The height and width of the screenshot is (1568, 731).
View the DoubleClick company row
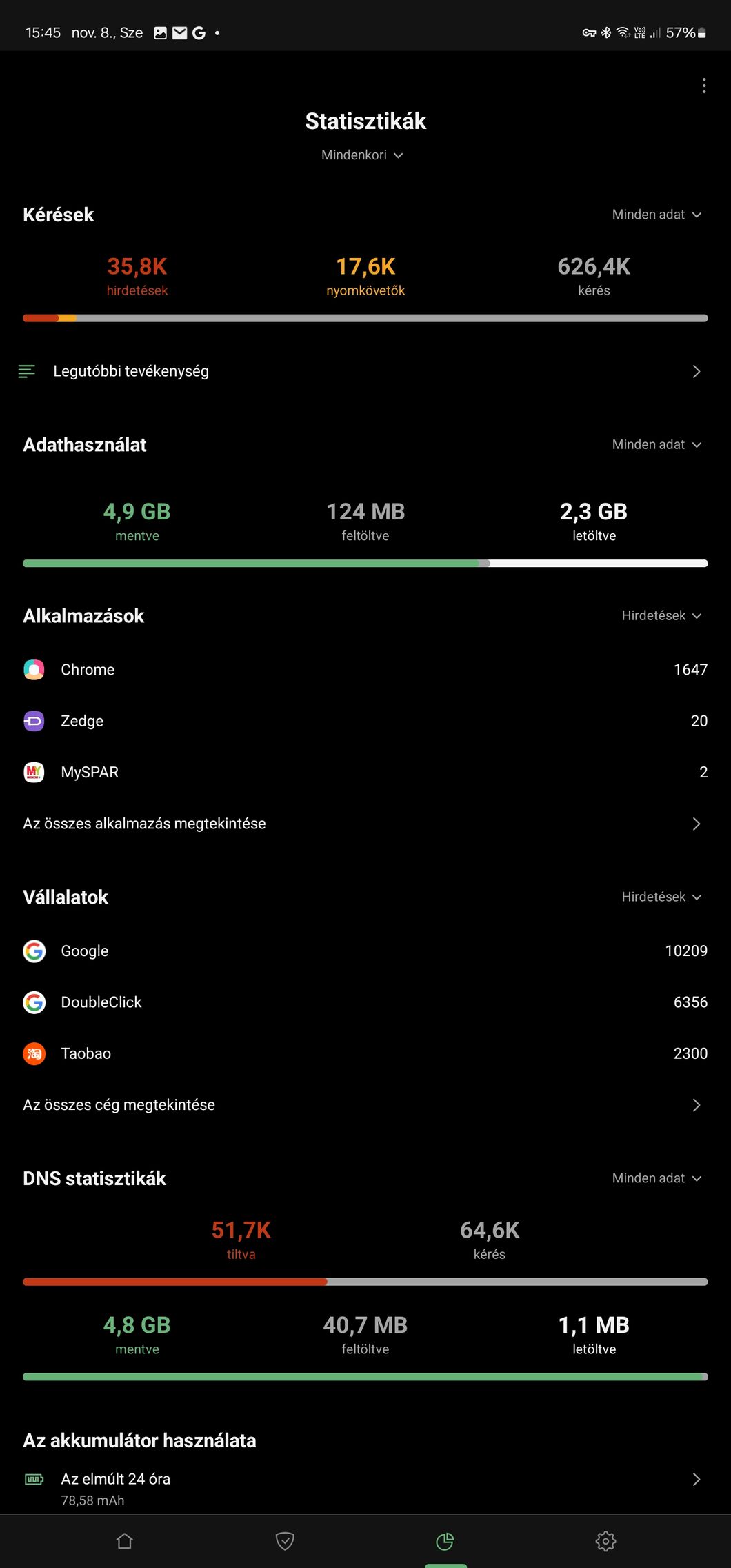coord(365,1002)
